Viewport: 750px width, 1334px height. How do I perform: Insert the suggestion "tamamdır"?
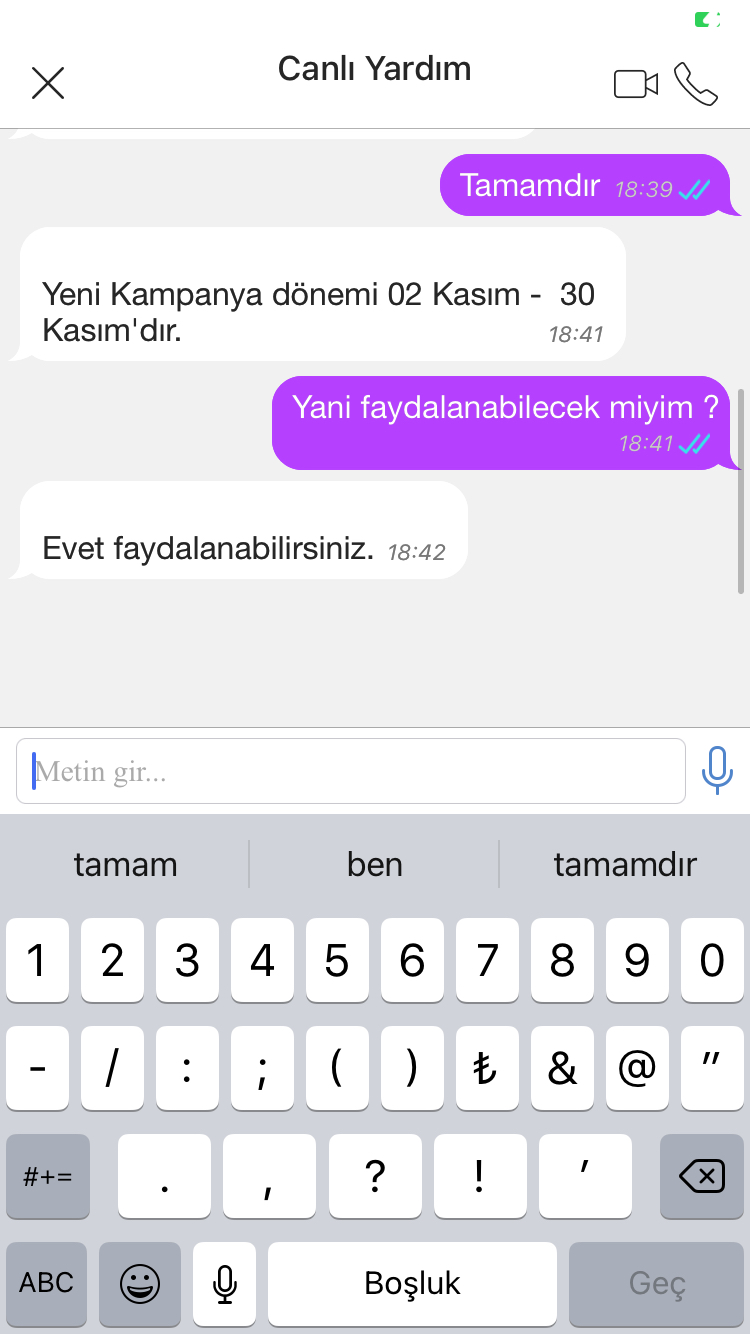625,864
